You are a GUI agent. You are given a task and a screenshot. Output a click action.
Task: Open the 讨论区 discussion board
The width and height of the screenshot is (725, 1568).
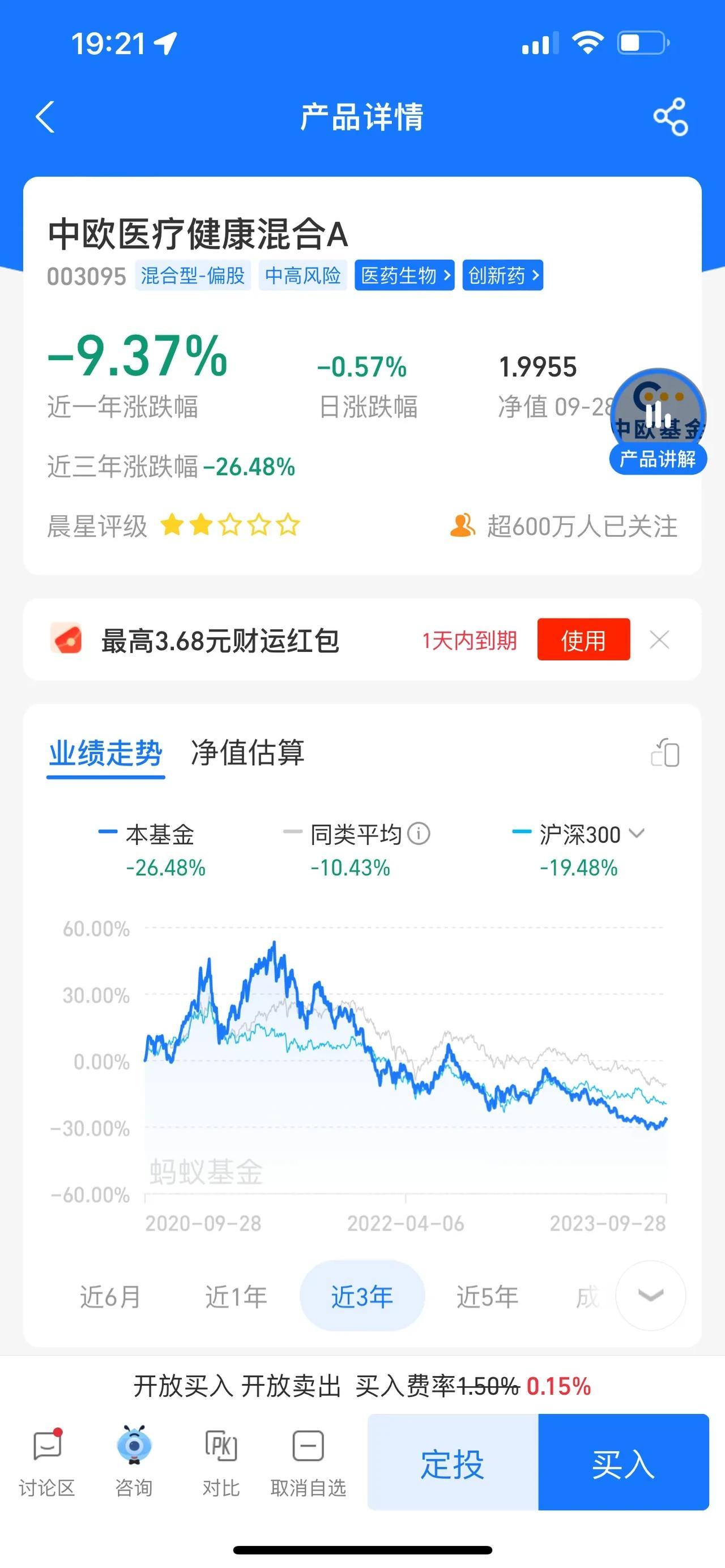coord(47,1462)
